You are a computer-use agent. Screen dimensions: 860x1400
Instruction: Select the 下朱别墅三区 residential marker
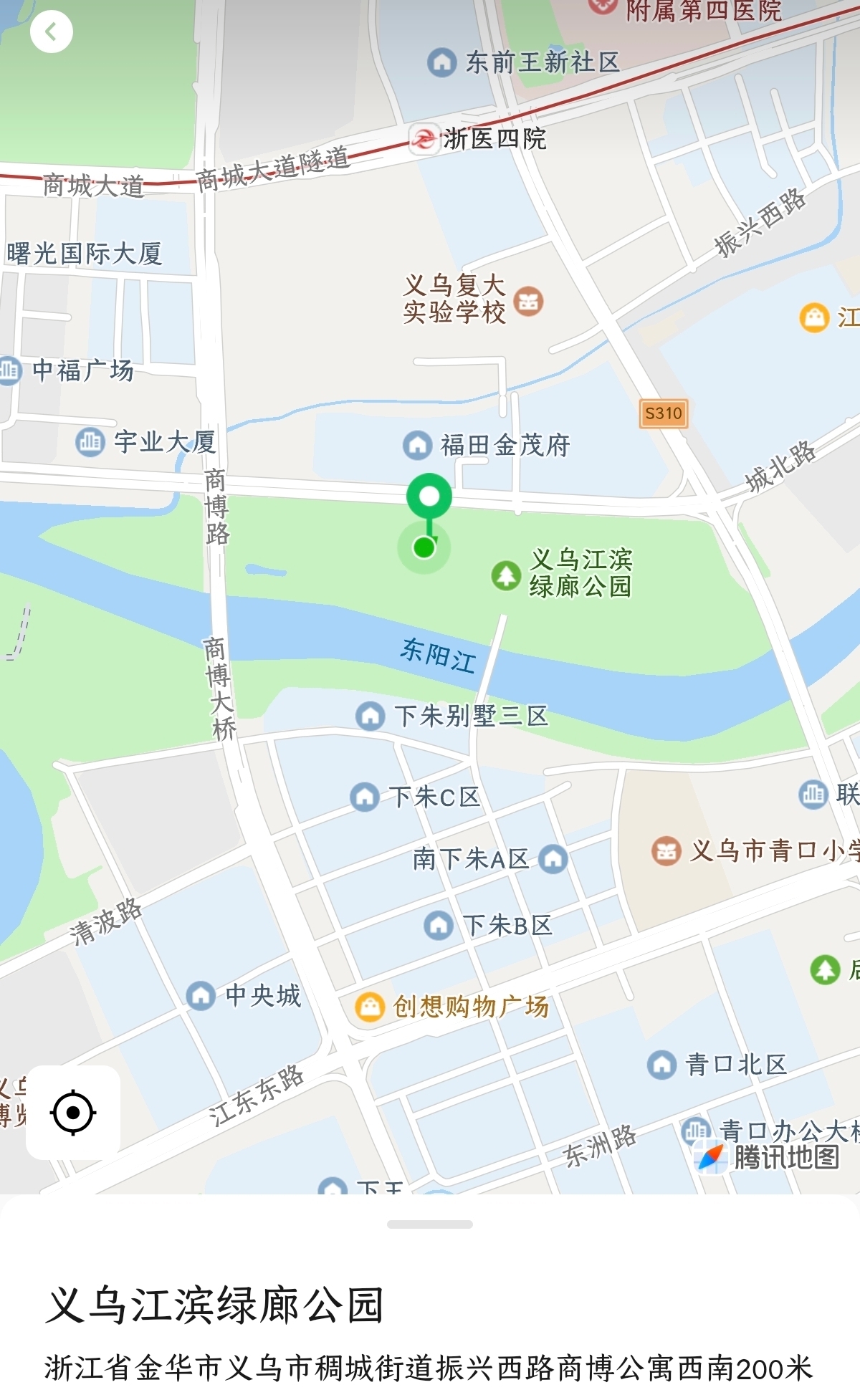[x=371, y=716]
